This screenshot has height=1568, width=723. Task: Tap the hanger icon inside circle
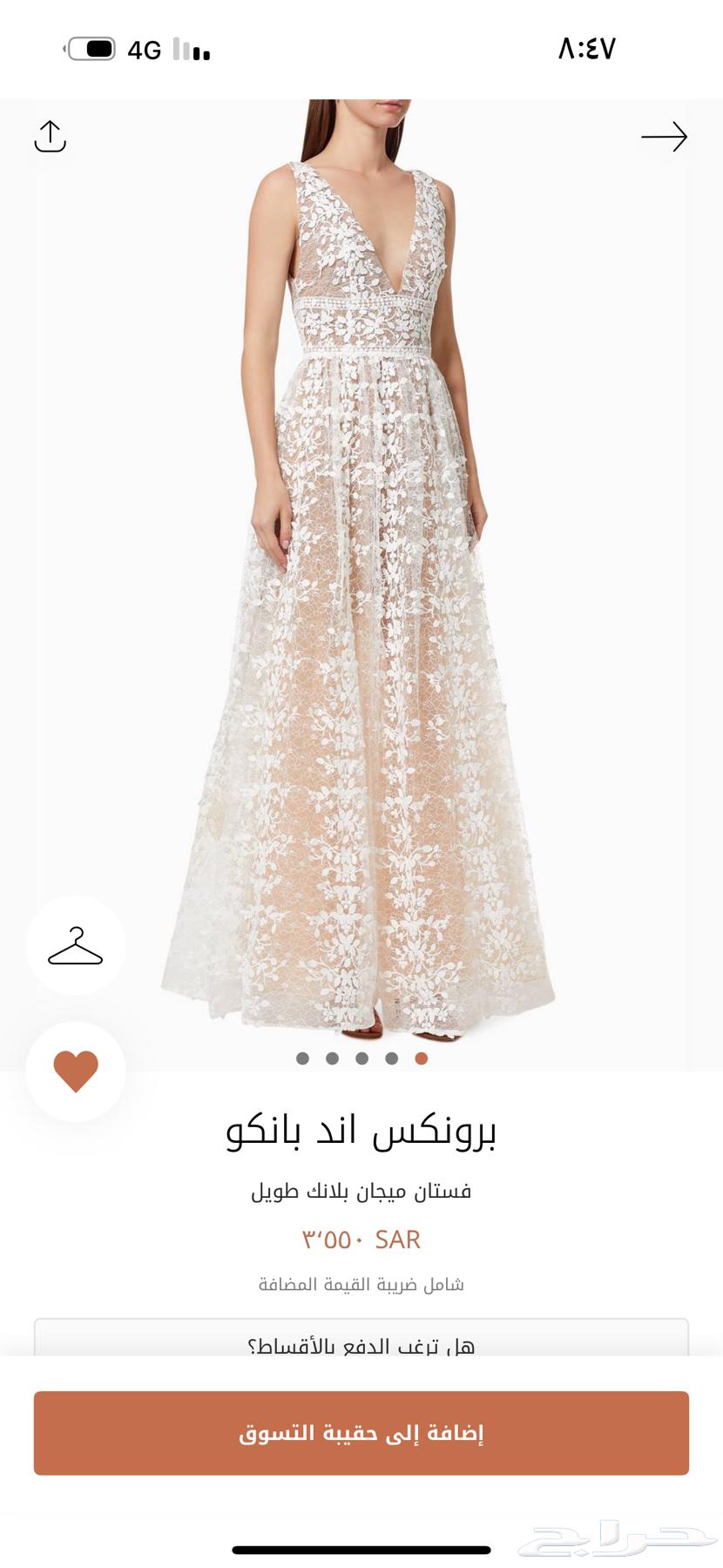click(76, 944)
